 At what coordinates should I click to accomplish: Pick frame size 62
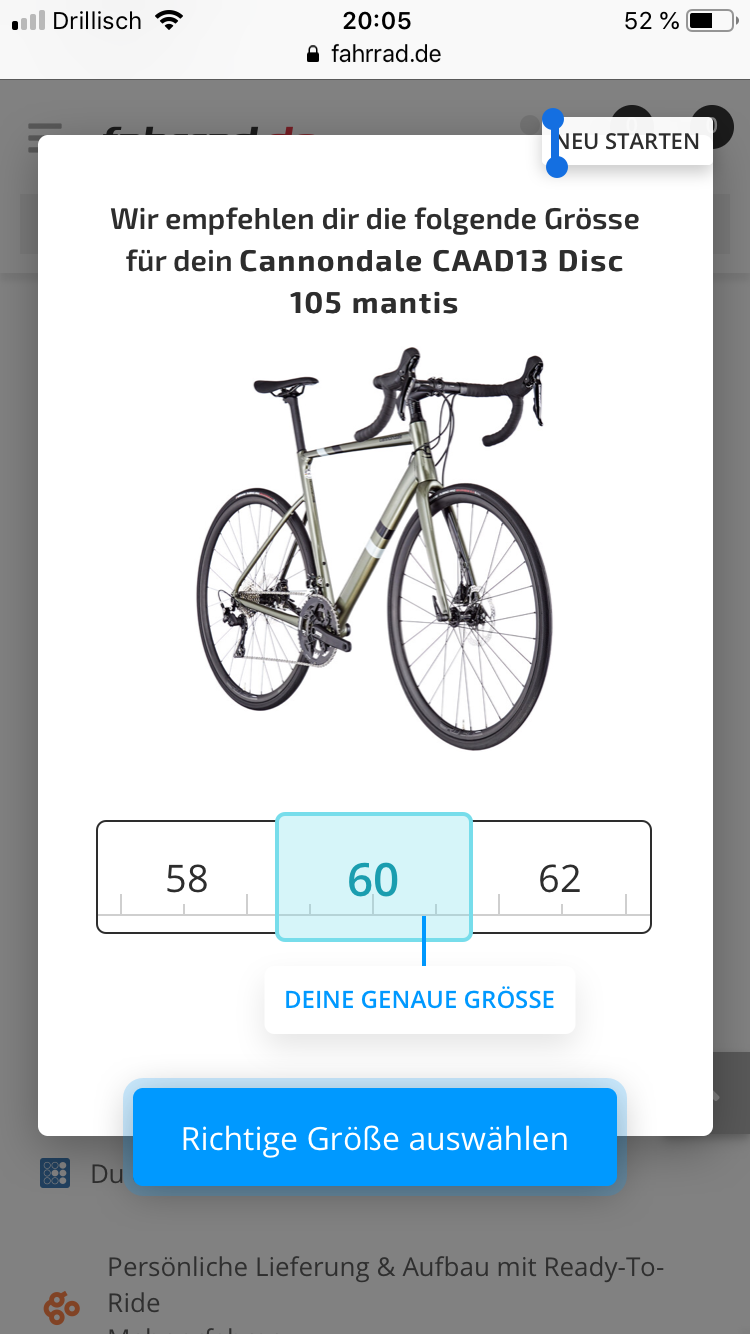click(x=559, y=878)
